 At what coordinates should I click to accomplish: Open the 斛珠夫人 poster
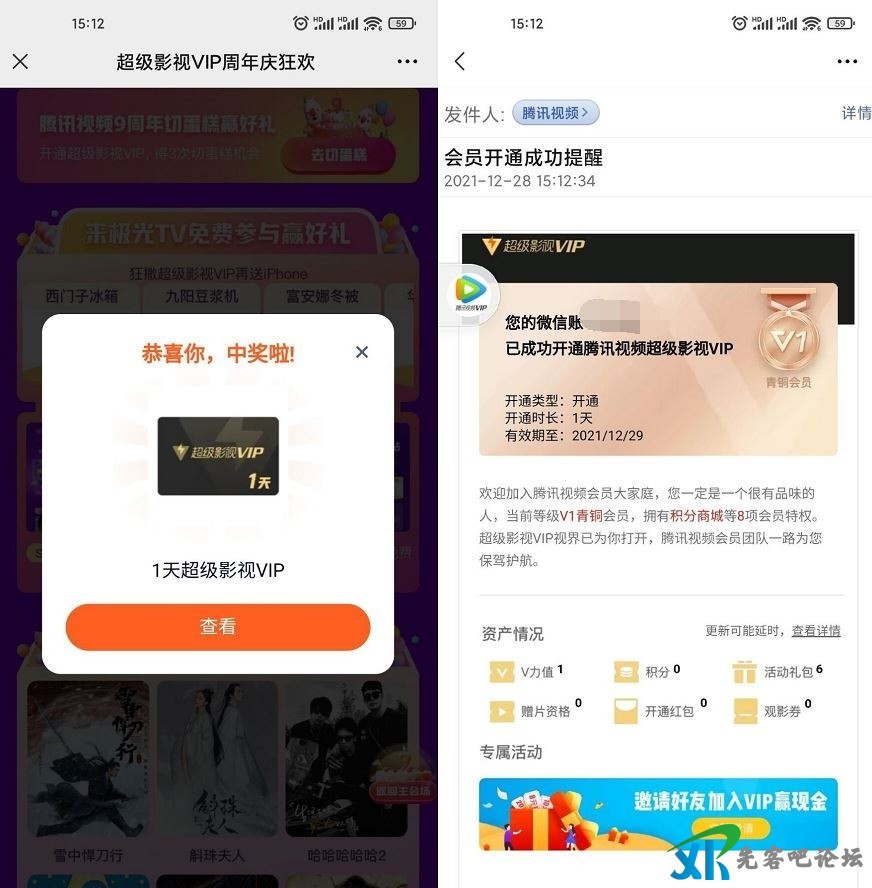[x=217, y=760]
